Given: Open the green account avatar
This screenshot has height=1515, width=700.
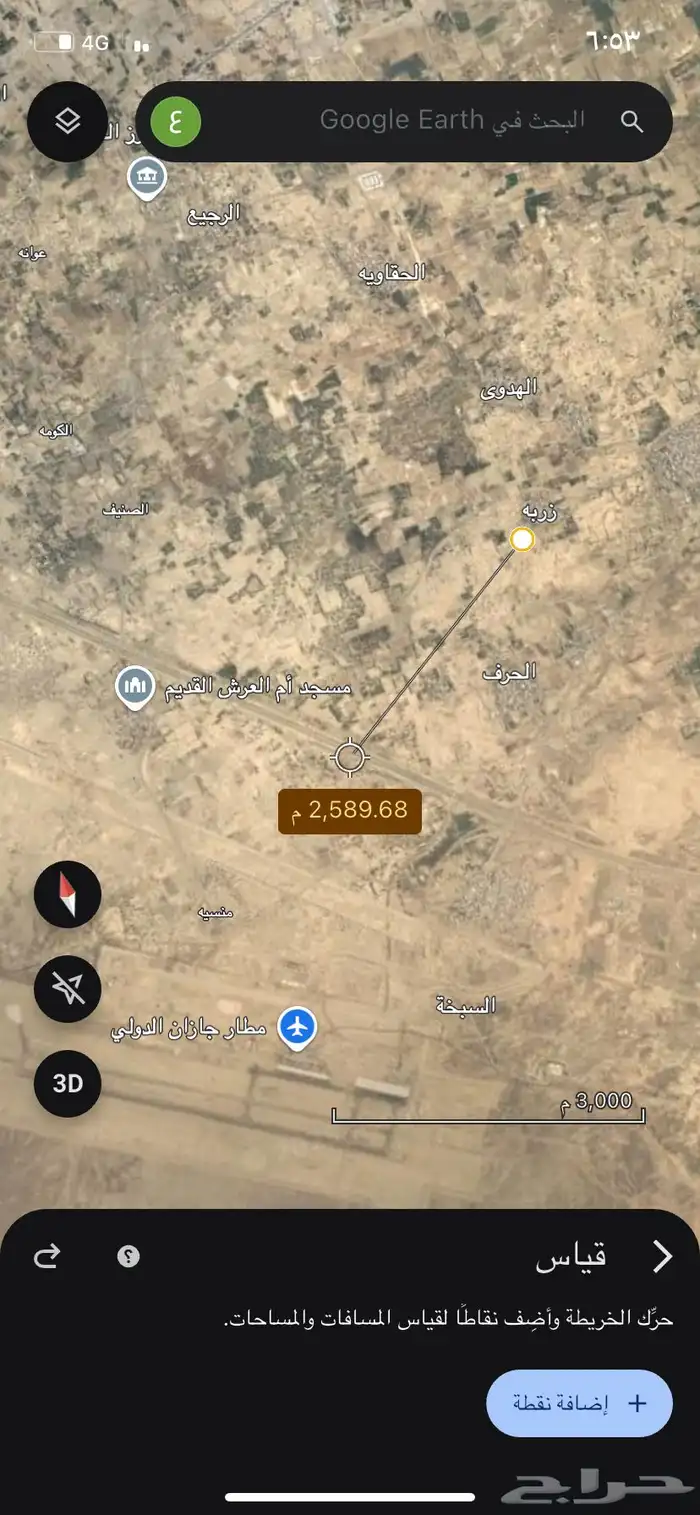Looking at the screenshot, I should point(176,122).
